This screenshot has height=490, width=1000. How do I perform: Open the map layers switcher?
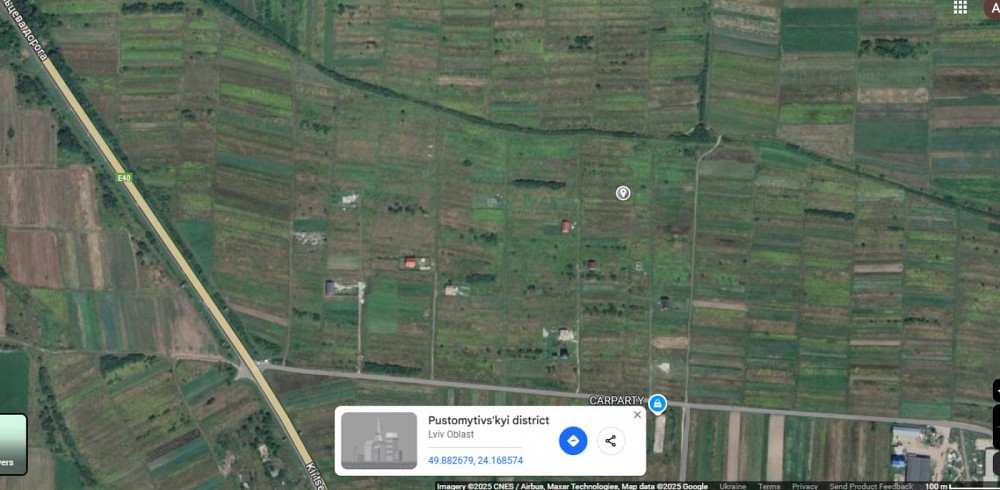[x=10, y=442]
